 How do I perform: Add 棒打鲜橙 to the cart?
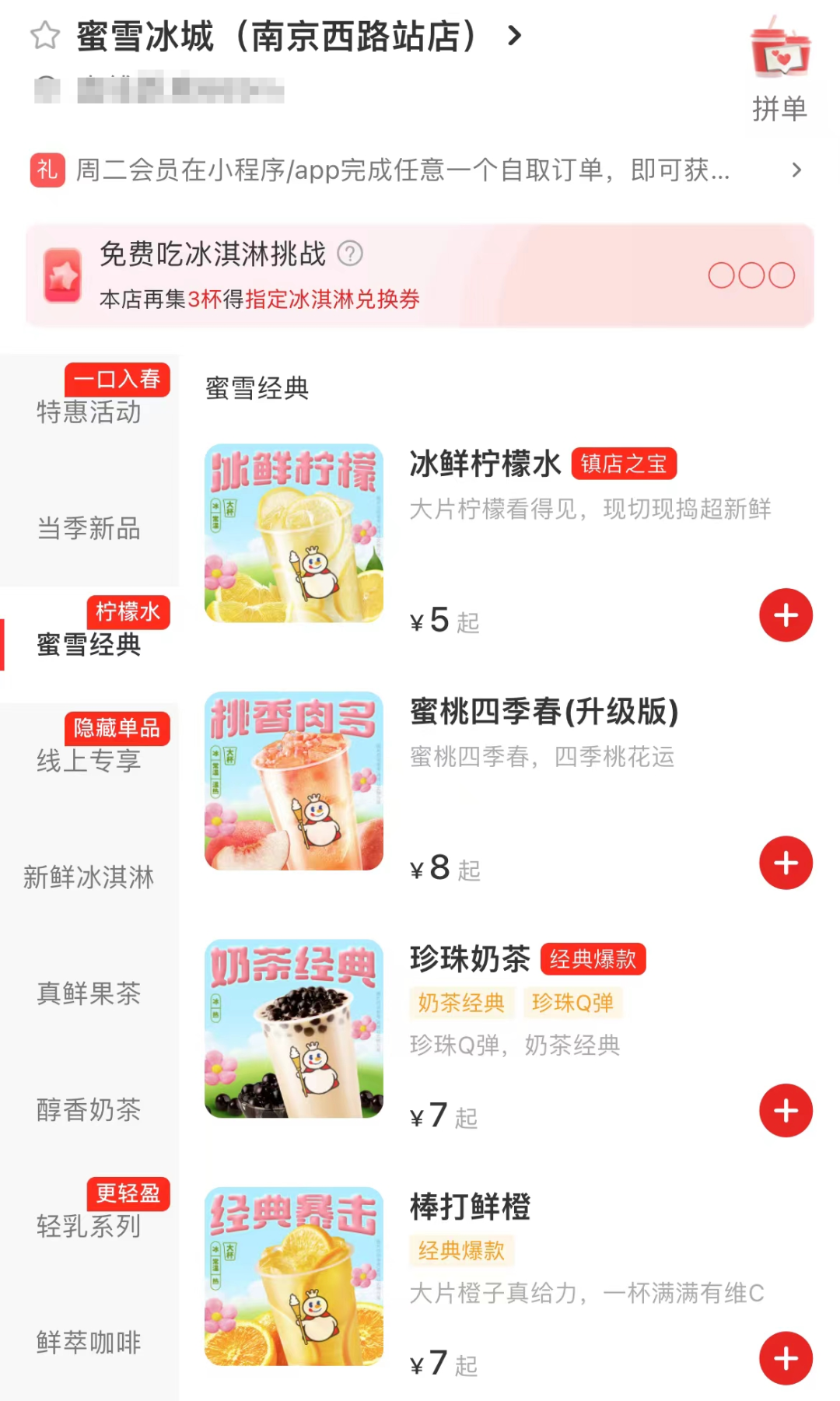[x=786, y=1358]
